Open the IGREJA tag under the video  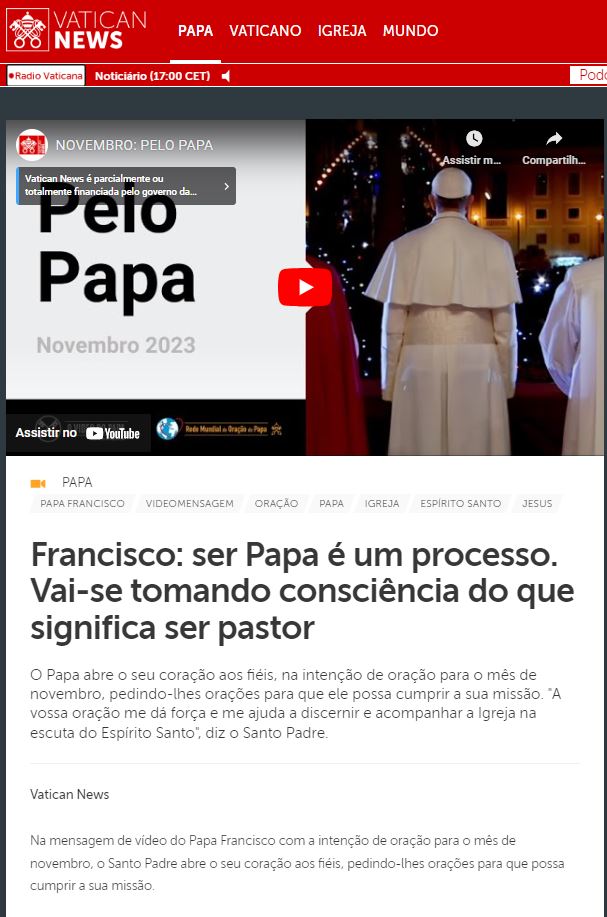coord(382,504)
